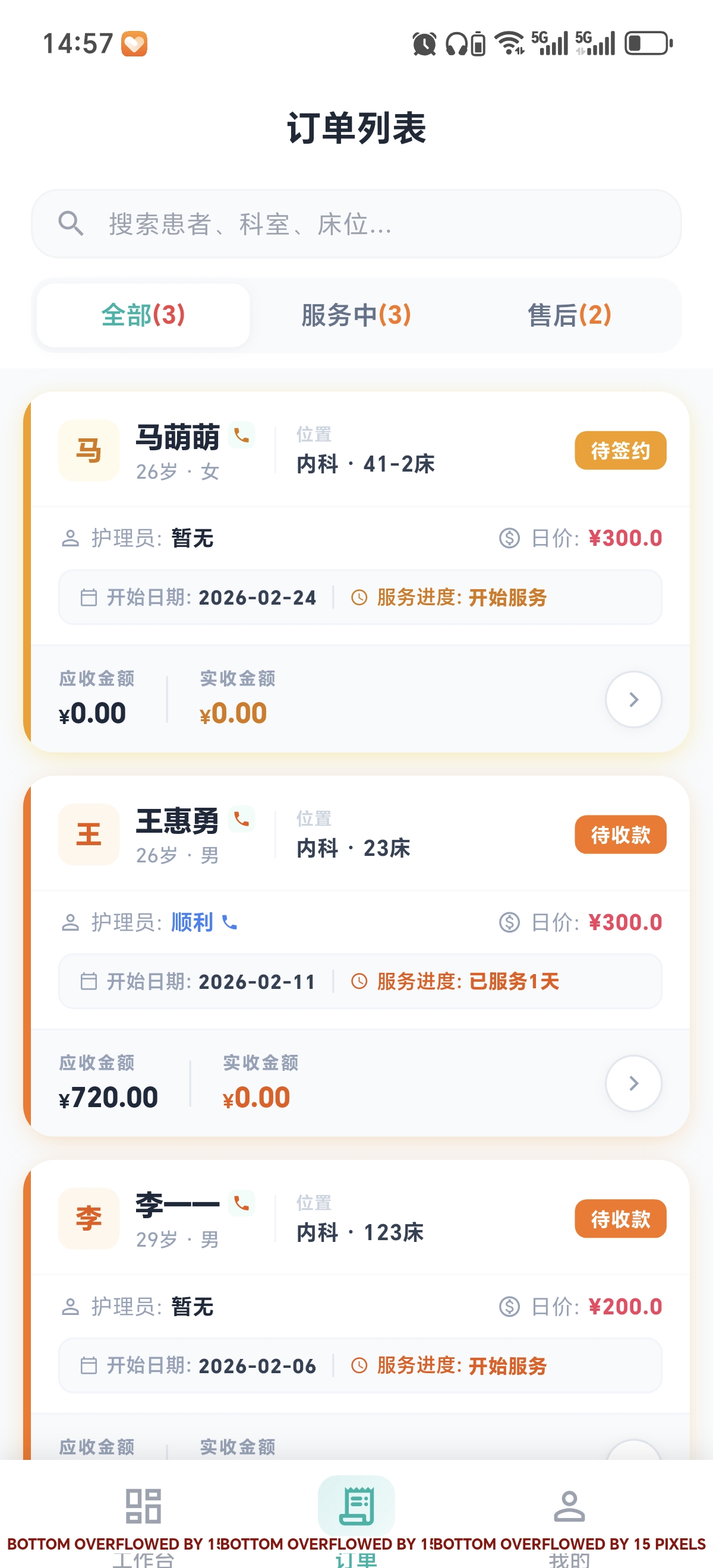The height and width of the screenshot is (1568, 713).
Task: Tap the calendar icon beside 开始日期 2026-02-24
Action: [90, 598]
